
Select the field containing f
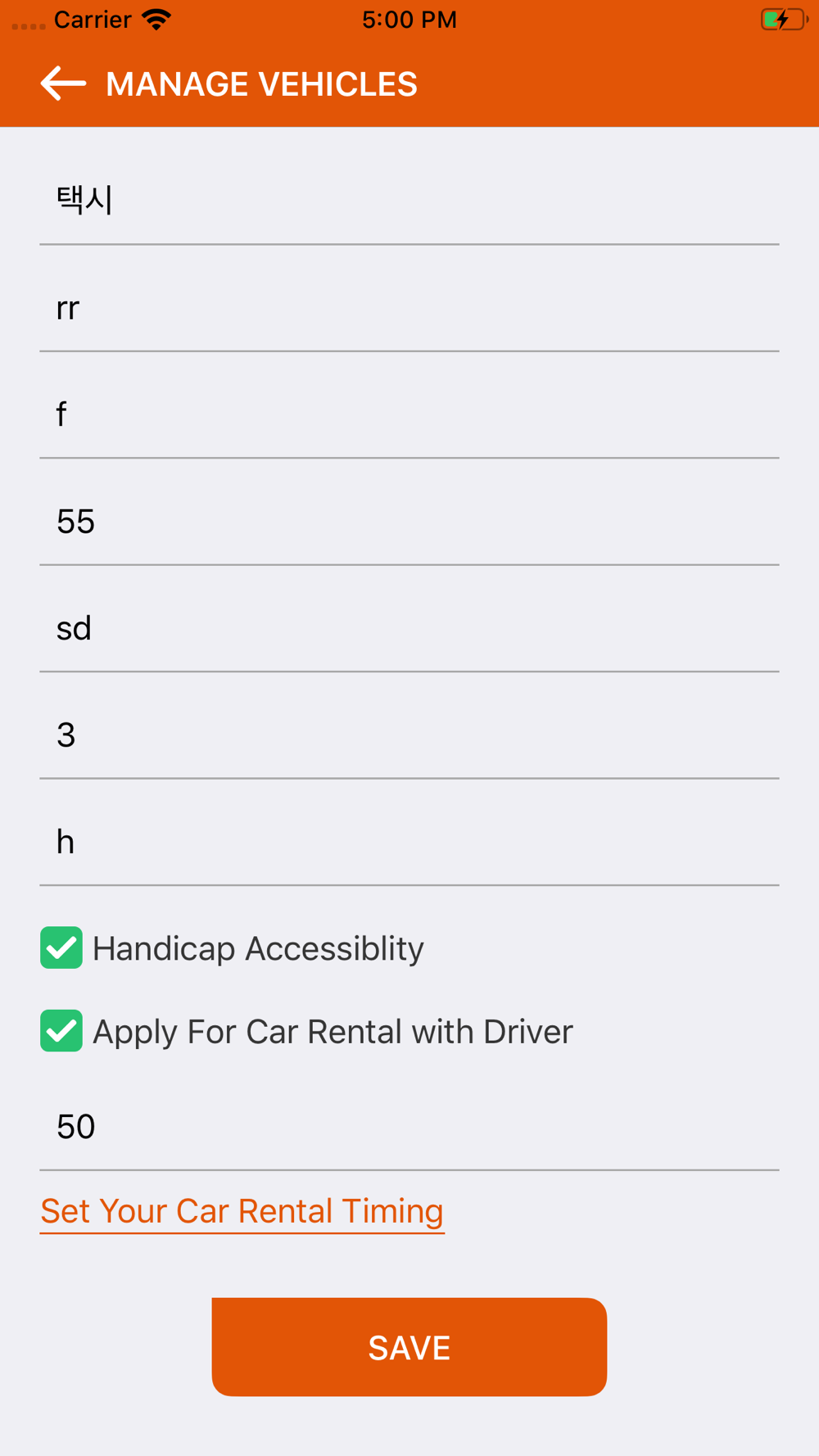coord(409,415)
